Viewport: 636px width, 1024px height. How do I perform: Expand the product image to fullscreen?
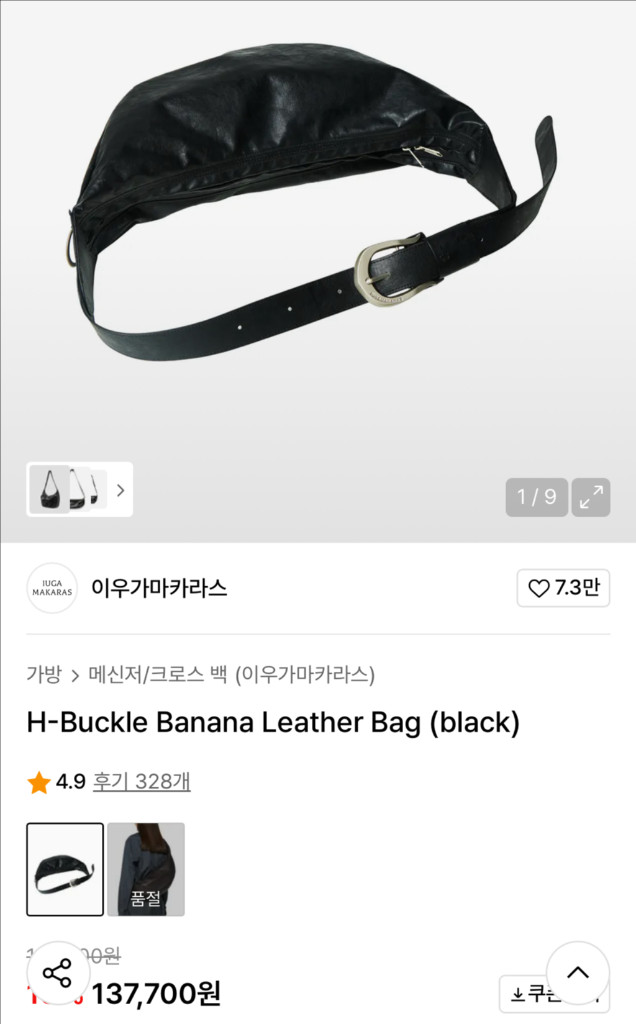click(x=591, y=497)
